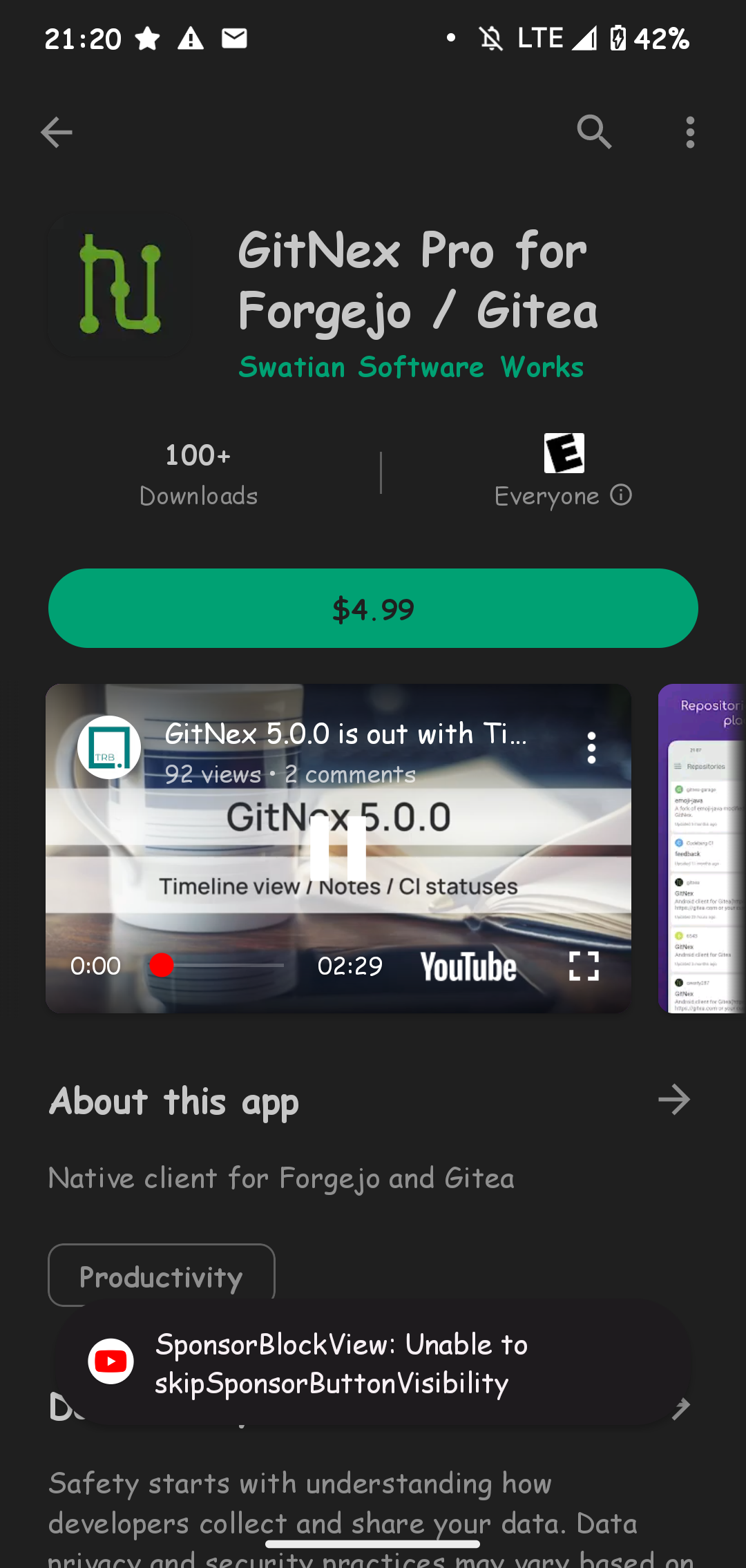This screenshot has width=746, height=1568.
Task: Open the three-dot Play Store overflow menu
Action: [689, 132]
